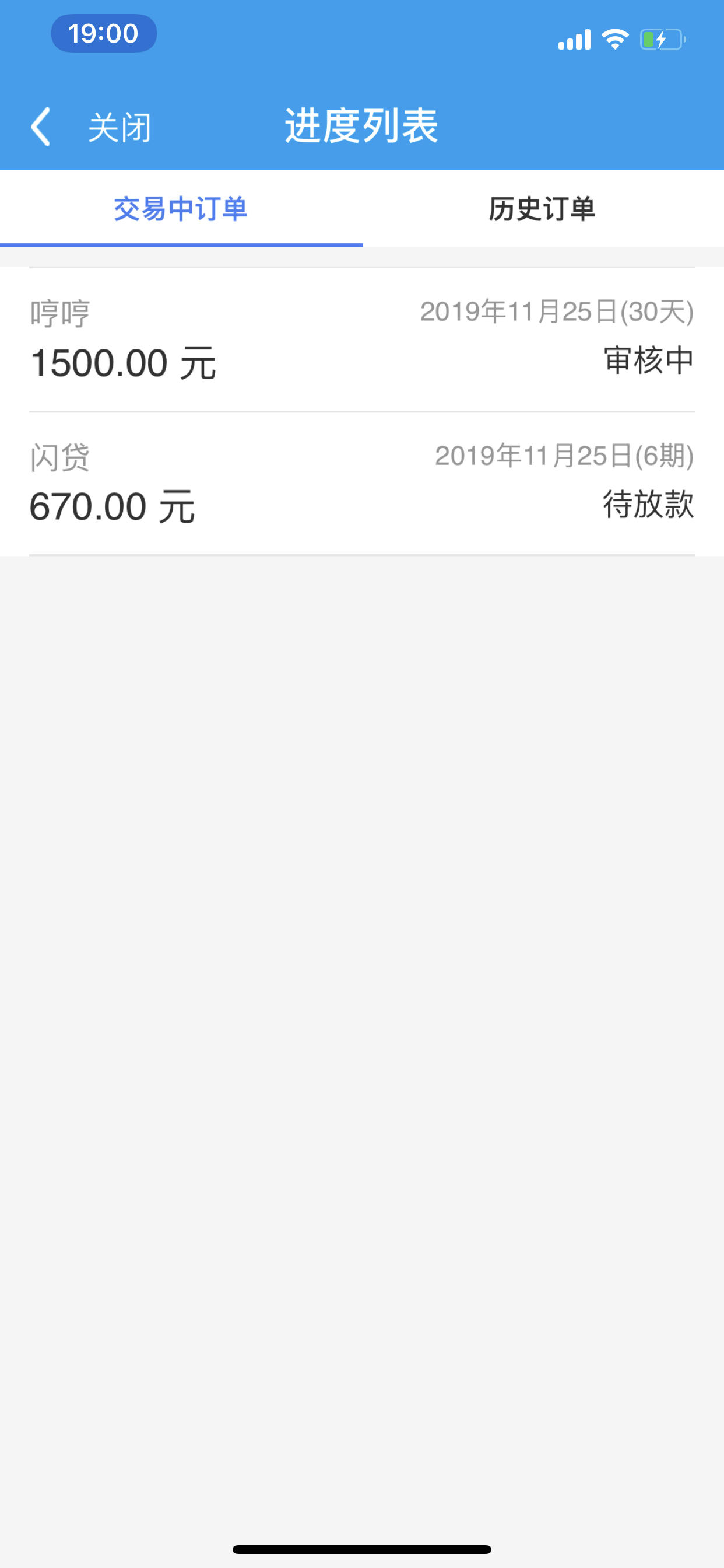Select the 交易中订单 tab
This screenshot has width=724, height=1568.
(x=181, y=209)
